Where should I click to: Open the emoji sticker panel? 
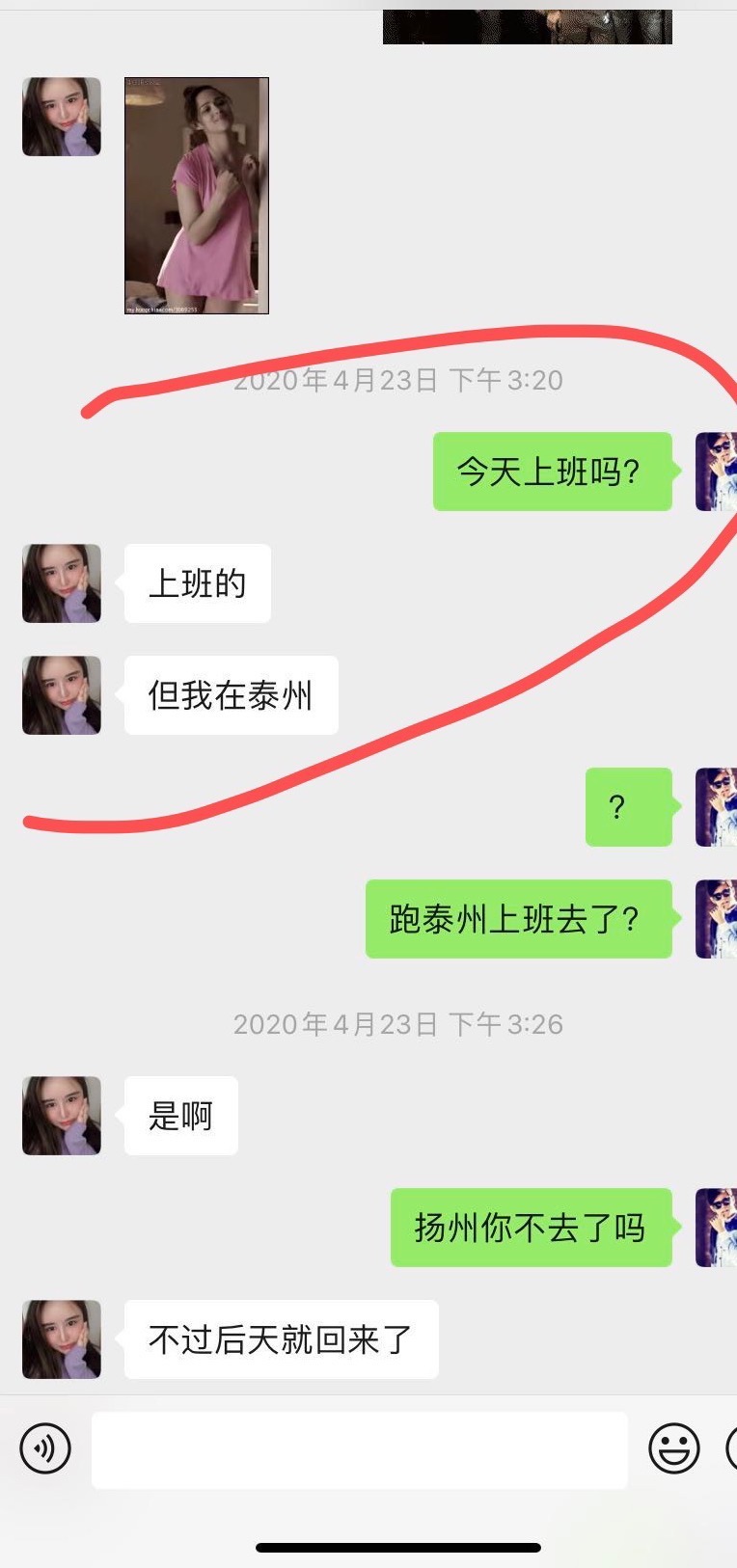pyautogui.click(x=673, y=1448)
